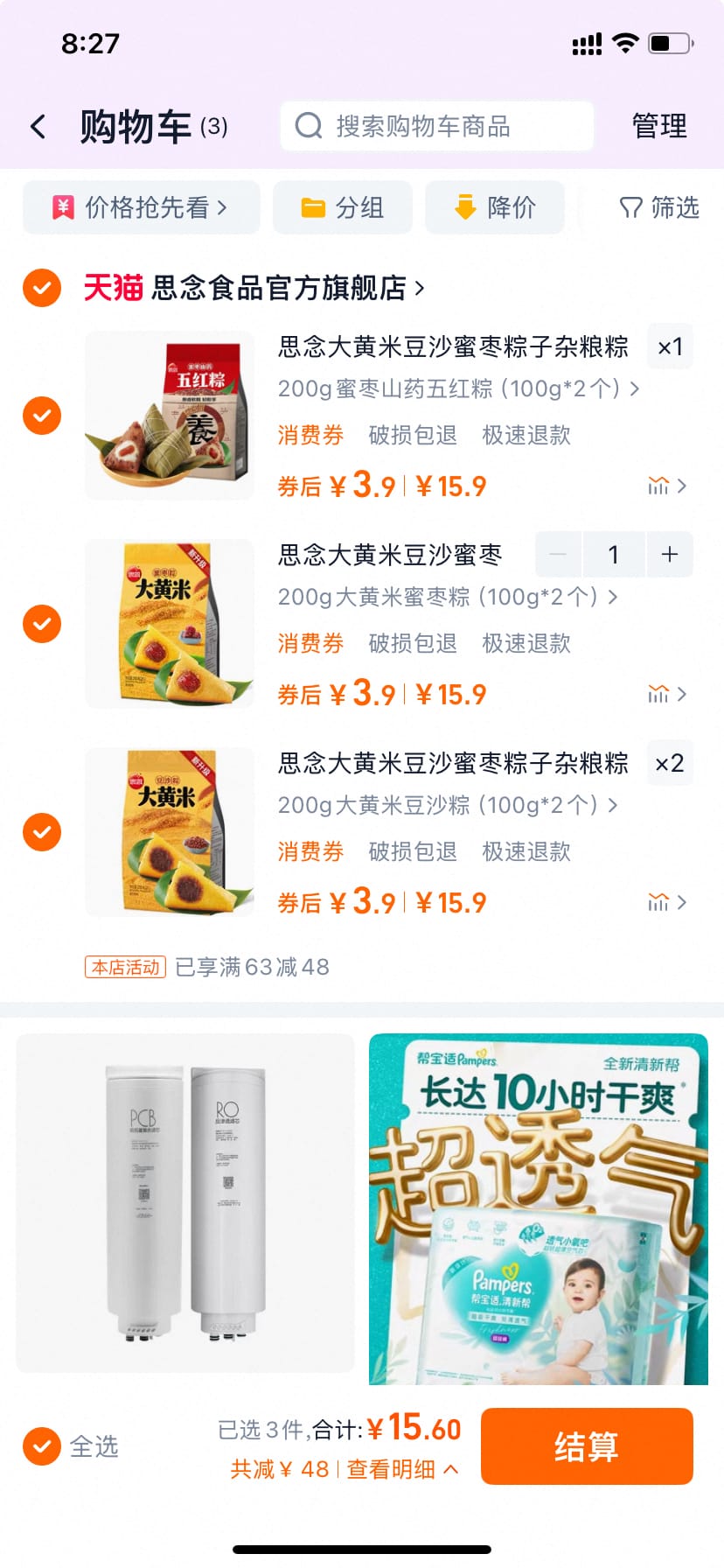
Task: Edit the ×2 quantity of 大黄米豆沙粽
Action: 670,763
